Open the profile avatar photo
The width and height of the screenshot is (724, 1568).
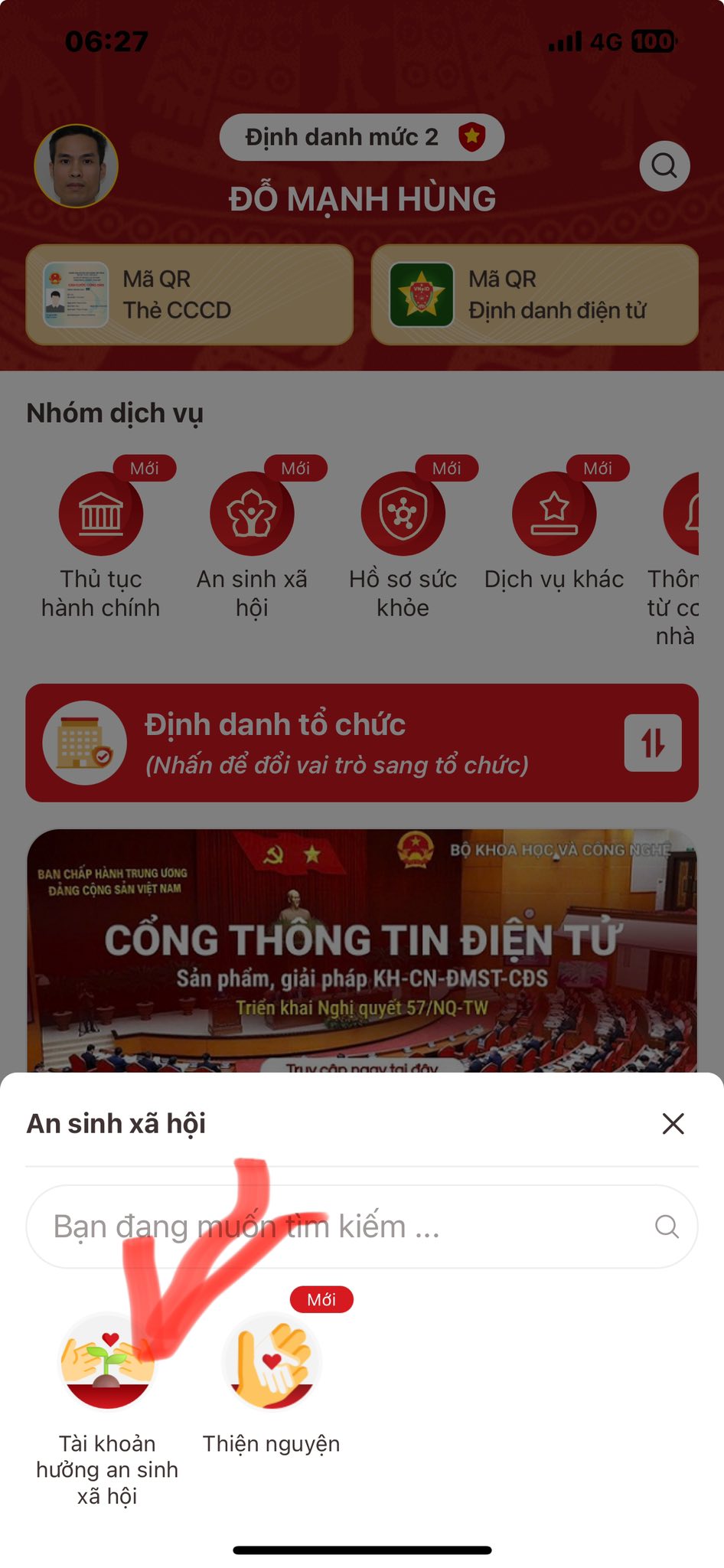[77, 166]
